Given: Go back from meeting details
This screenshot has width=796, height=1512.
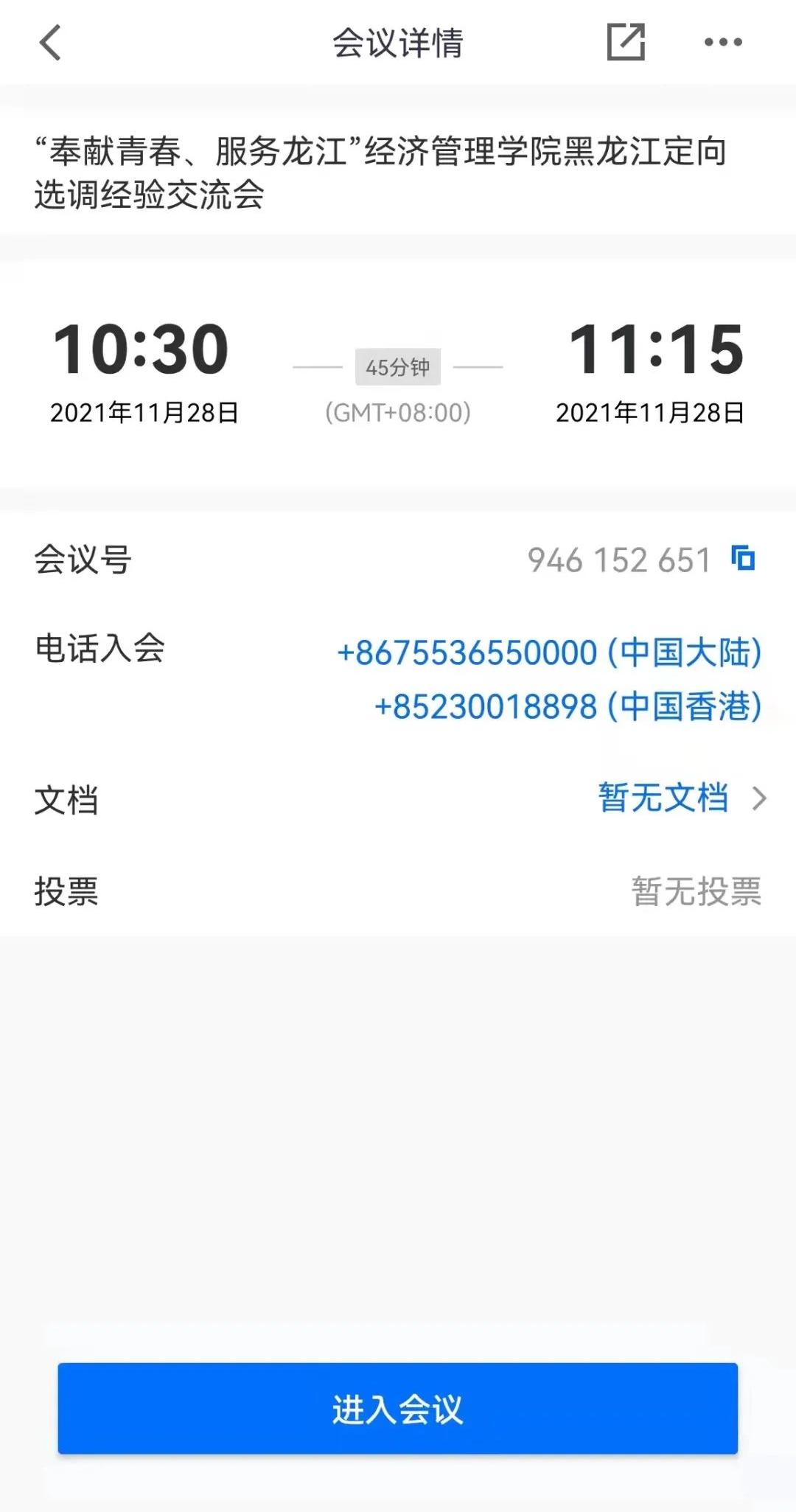Looking at the screenshot, I should point(50,43).
